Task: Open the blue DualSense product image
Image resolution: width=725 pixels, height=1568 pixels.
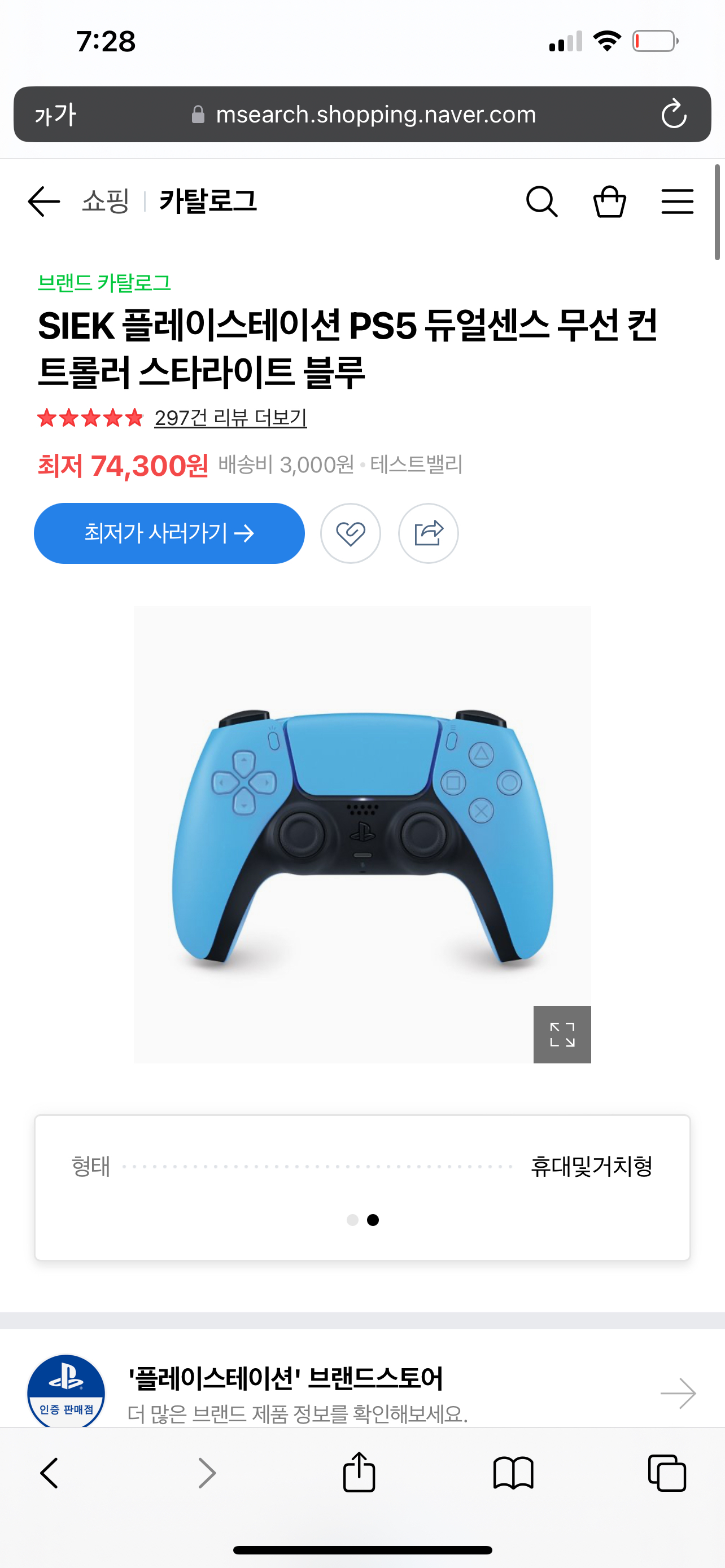Action: click(x=362, y=834)
